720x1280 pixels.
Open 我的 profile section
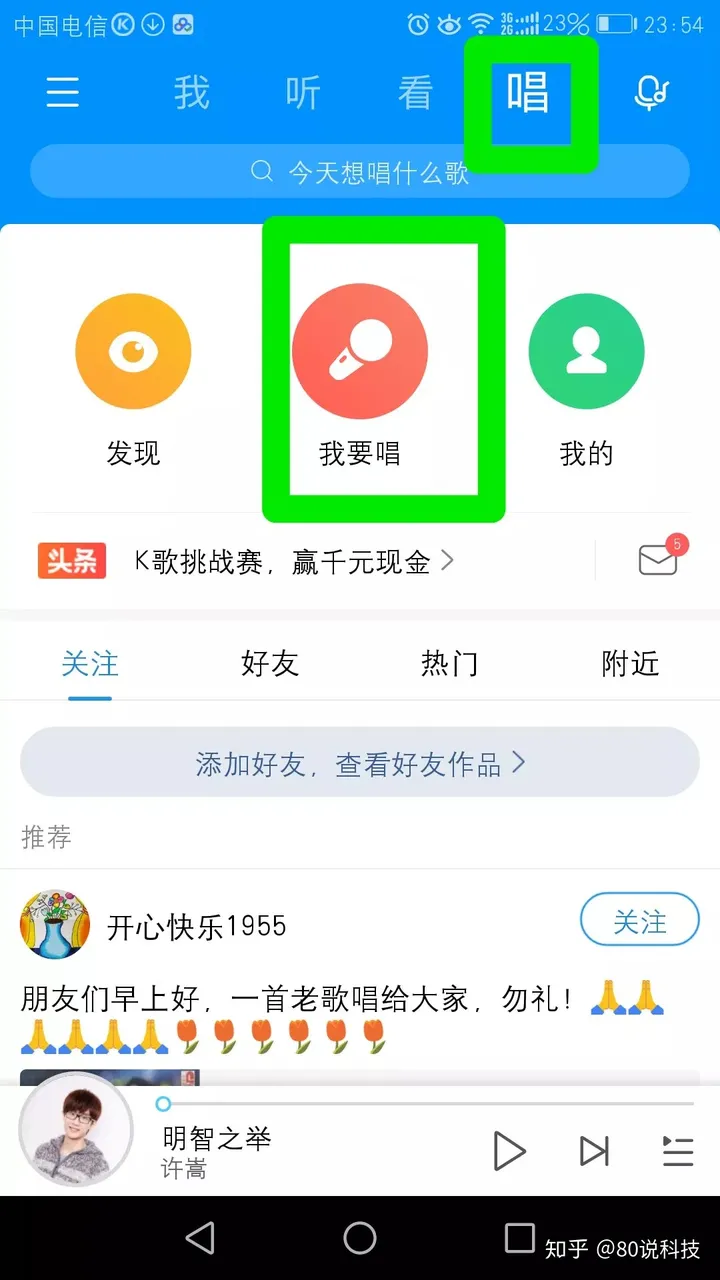coord(586,380)
